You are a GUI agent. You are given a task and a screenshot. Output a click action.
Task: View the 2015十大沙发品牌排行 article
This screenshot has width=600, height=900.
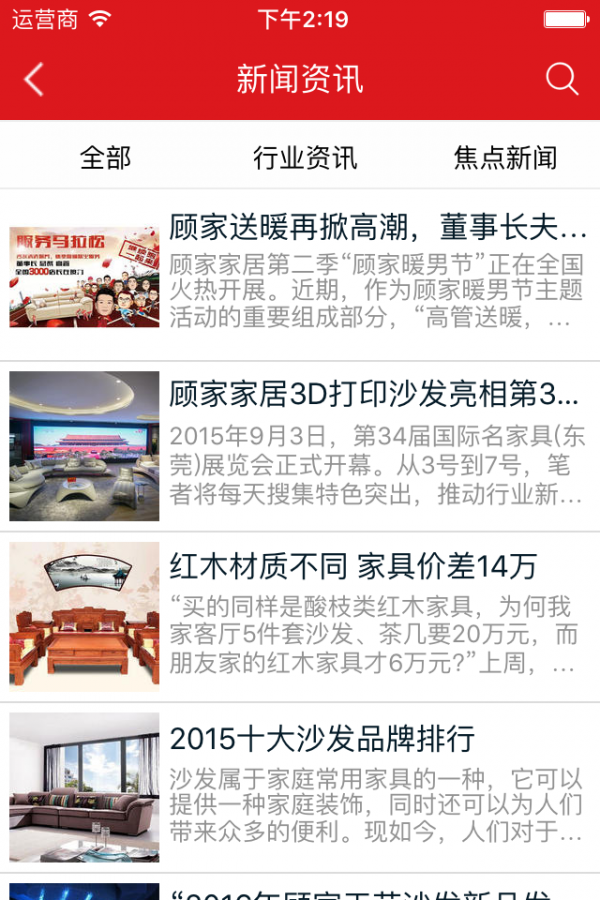coord(322,739)
